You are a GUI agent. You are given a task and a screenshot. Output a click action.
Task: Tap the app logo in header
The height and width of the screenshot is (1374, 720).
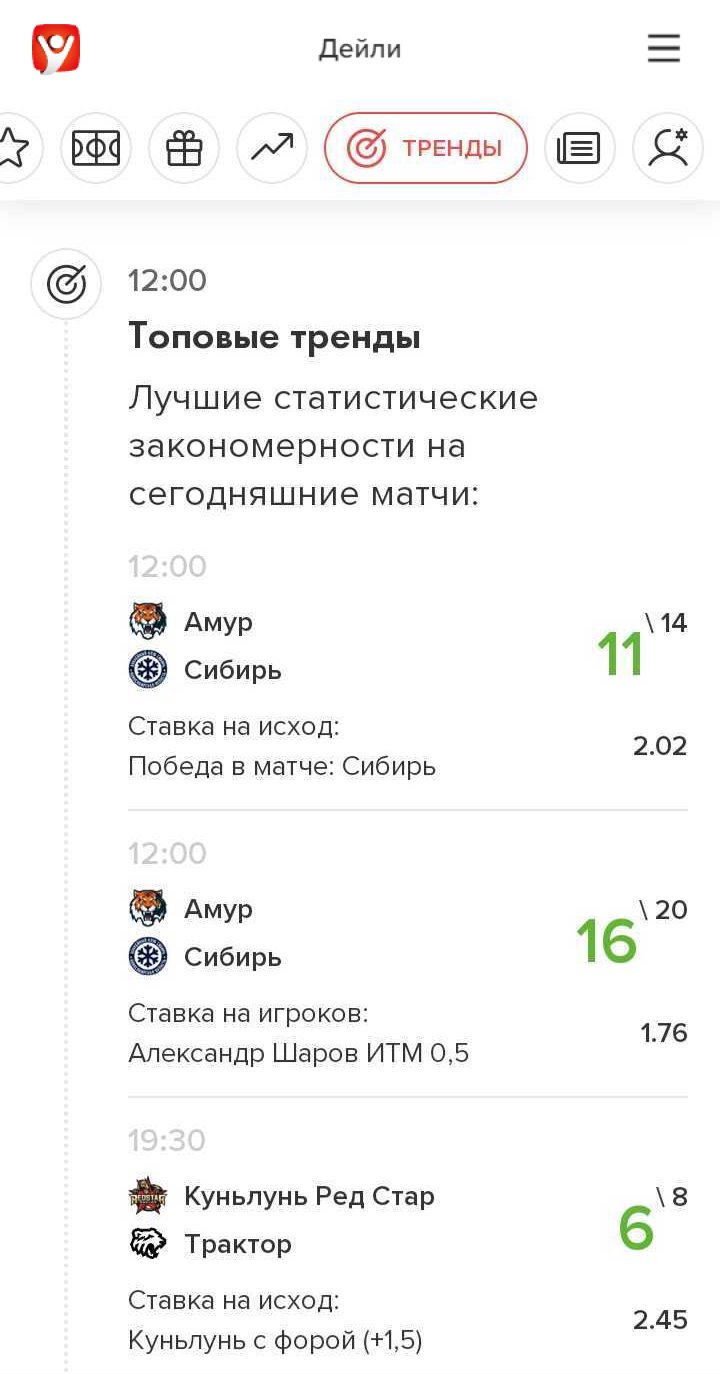56,49
